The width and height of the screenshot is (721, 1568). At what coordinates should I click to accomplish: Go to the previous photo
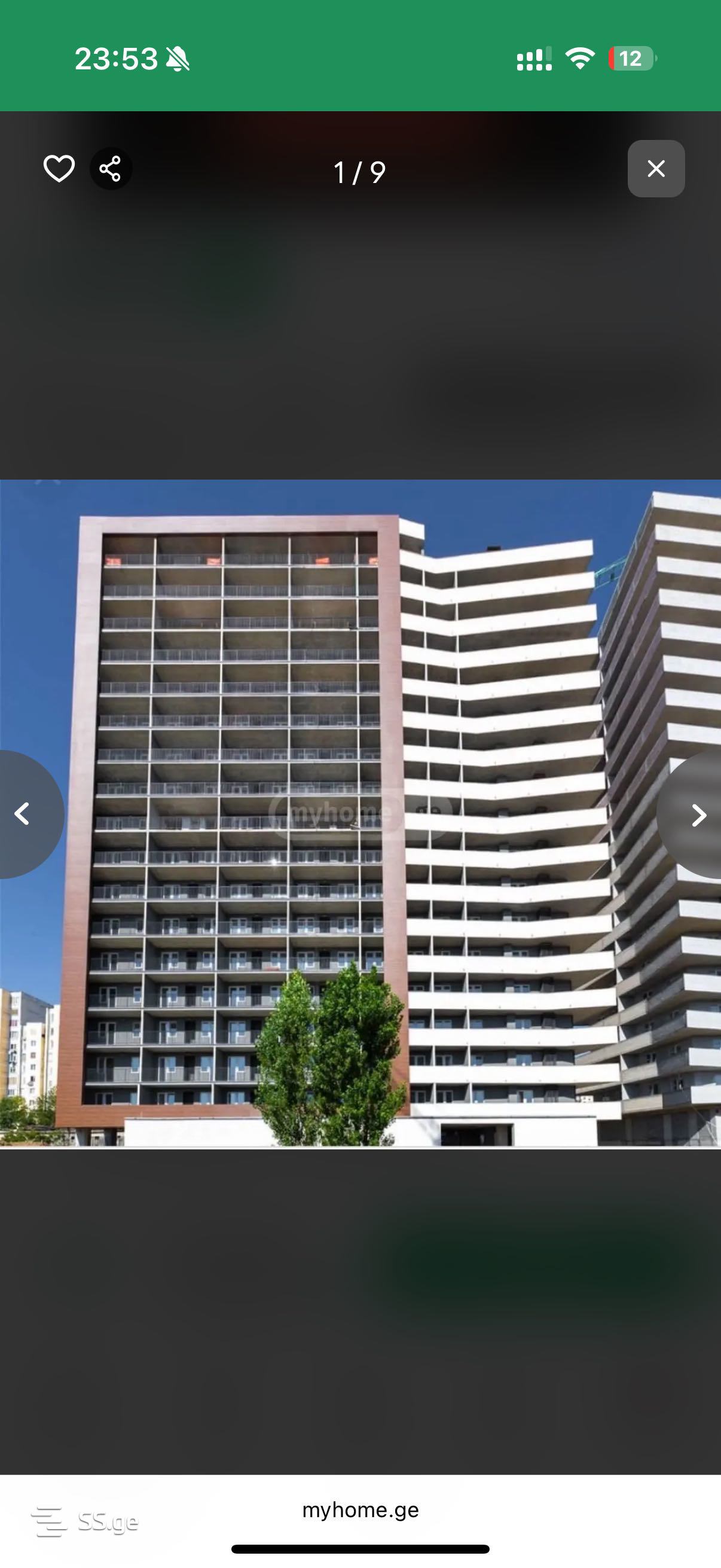(23, 814)
